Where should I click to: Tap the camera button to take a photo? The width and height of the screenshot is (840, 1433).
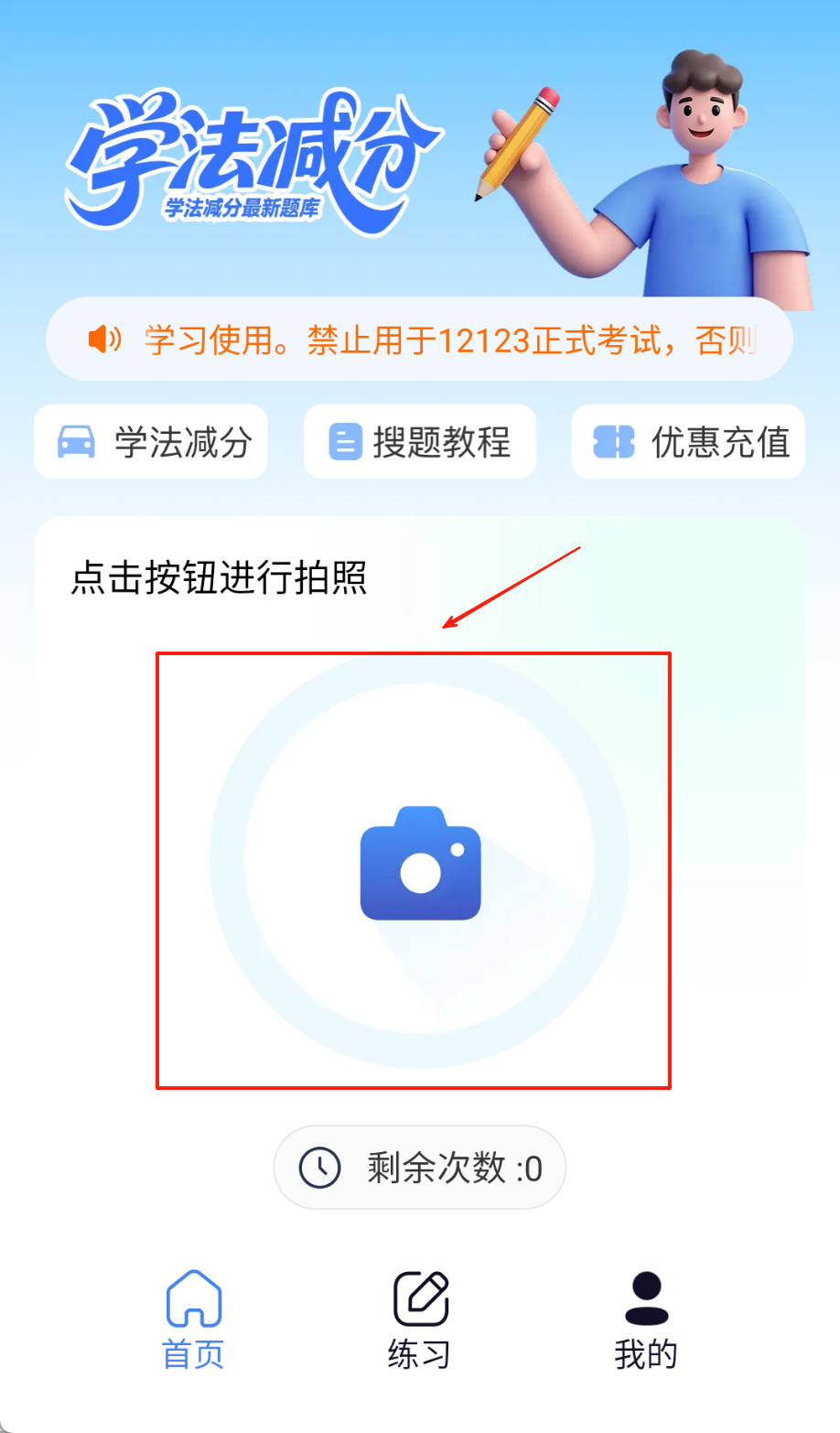click(x=420, y=862)
